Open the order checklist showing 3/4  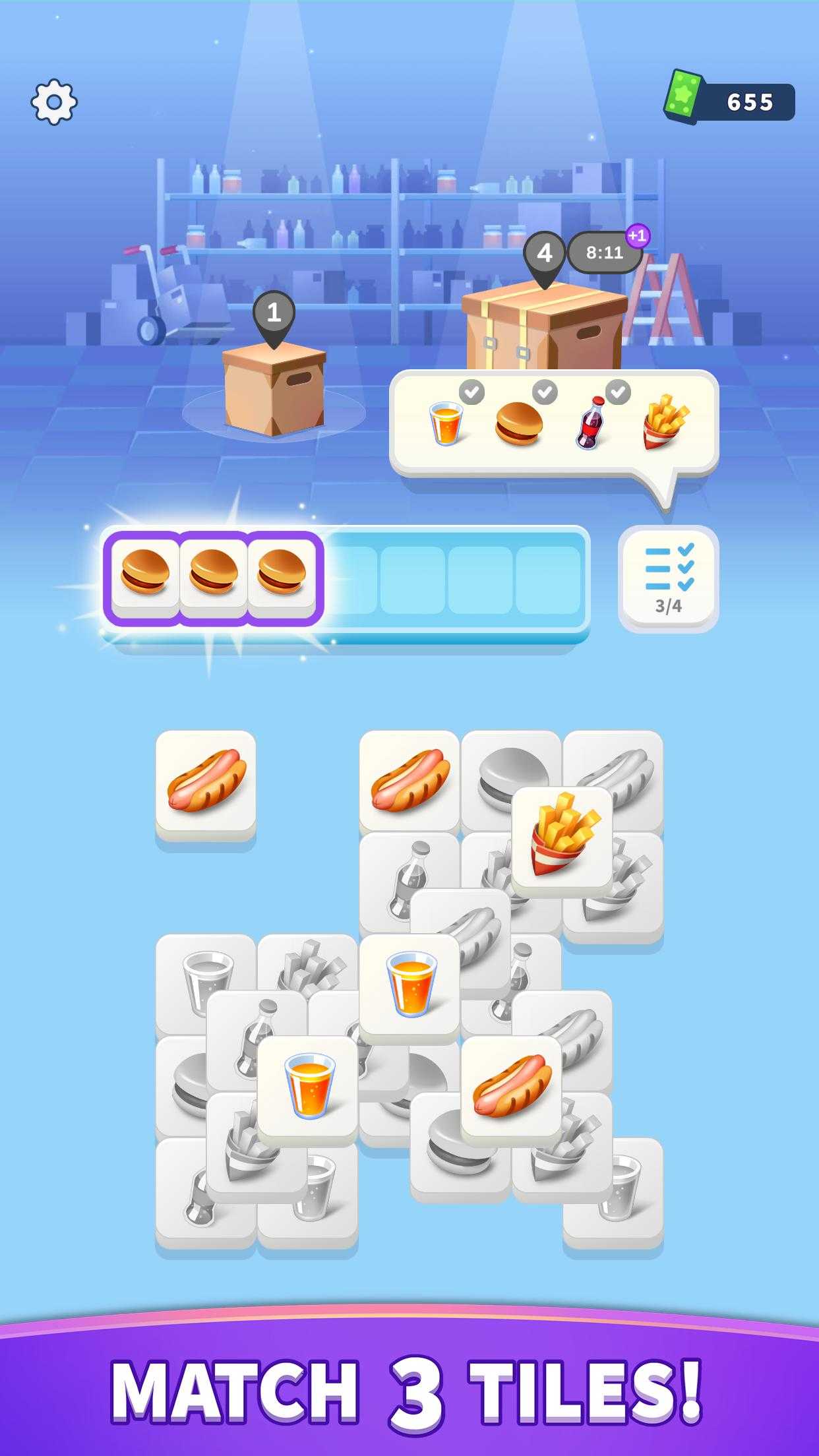click(668, 578)
